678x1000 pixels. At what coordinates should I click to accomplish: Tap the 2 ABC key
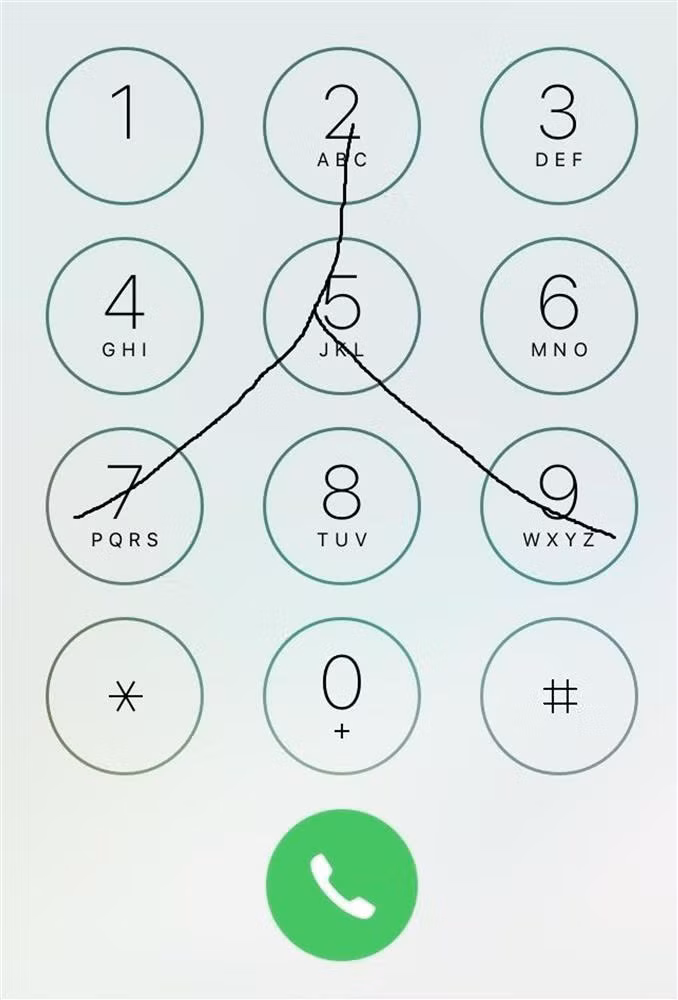coord(342,126)
